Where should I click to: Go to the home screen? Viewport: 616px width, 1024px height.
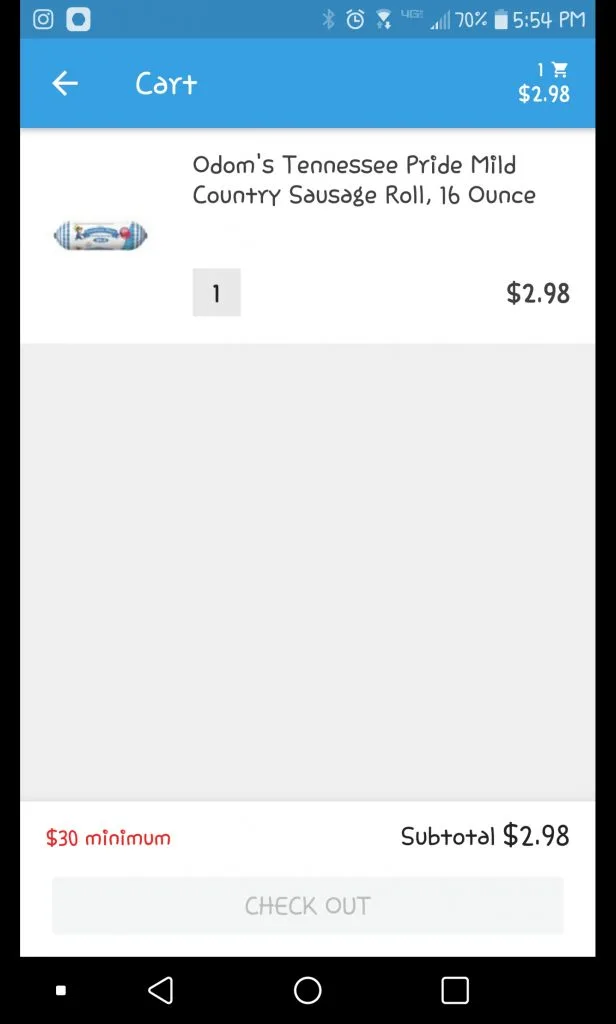(307, 990)
